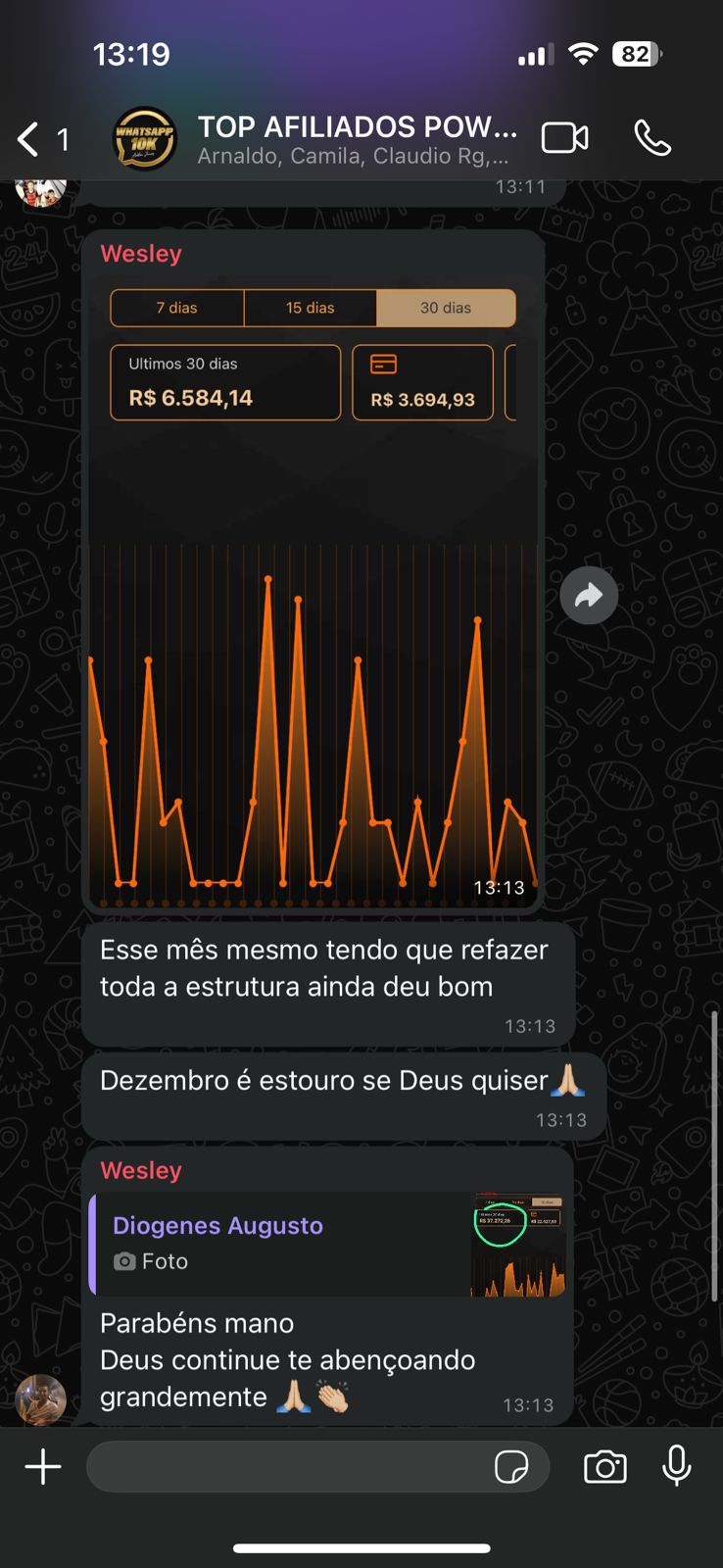
Task: Open TOP AFILIADOS group info
Action: (x=355, y=139)
